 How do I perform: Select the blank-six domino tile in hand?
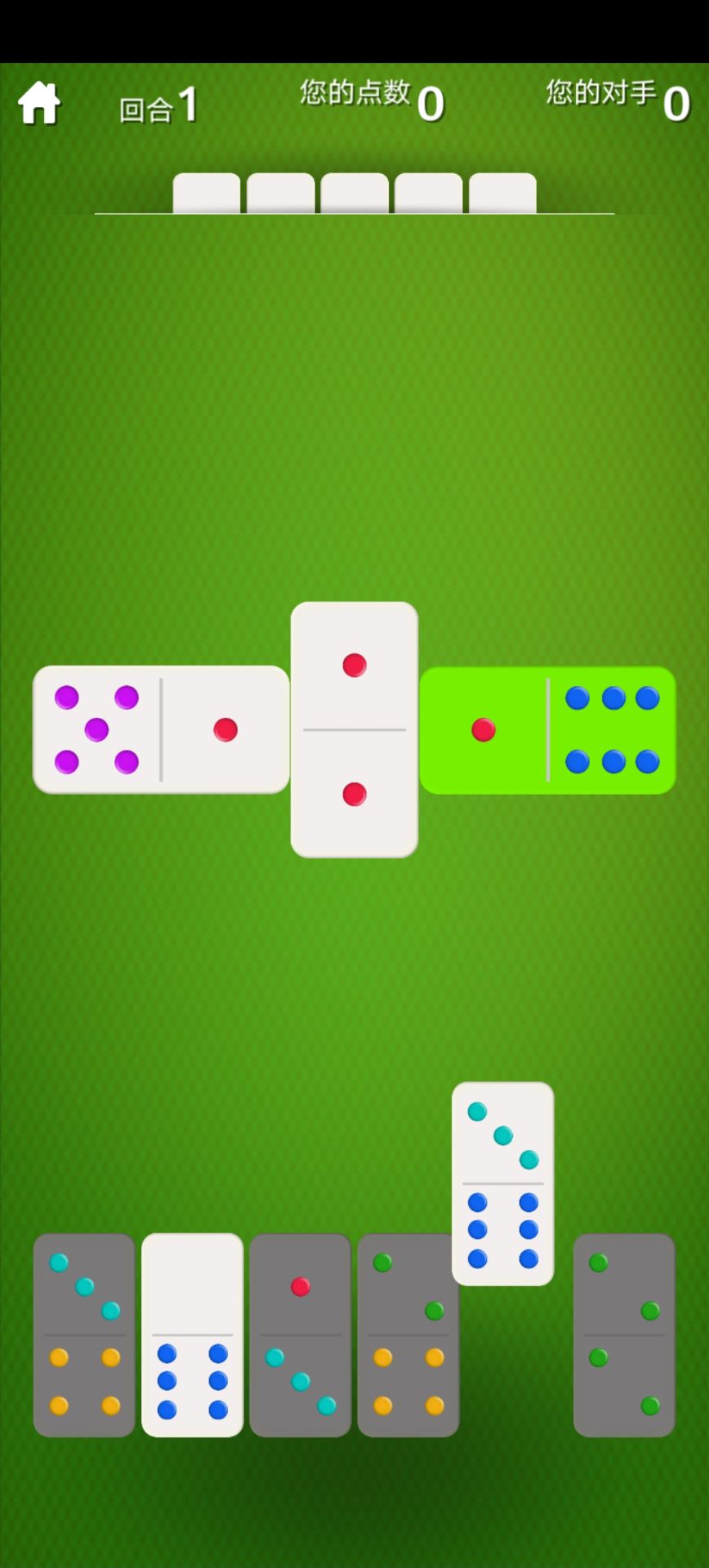[x=192, y=1334]
